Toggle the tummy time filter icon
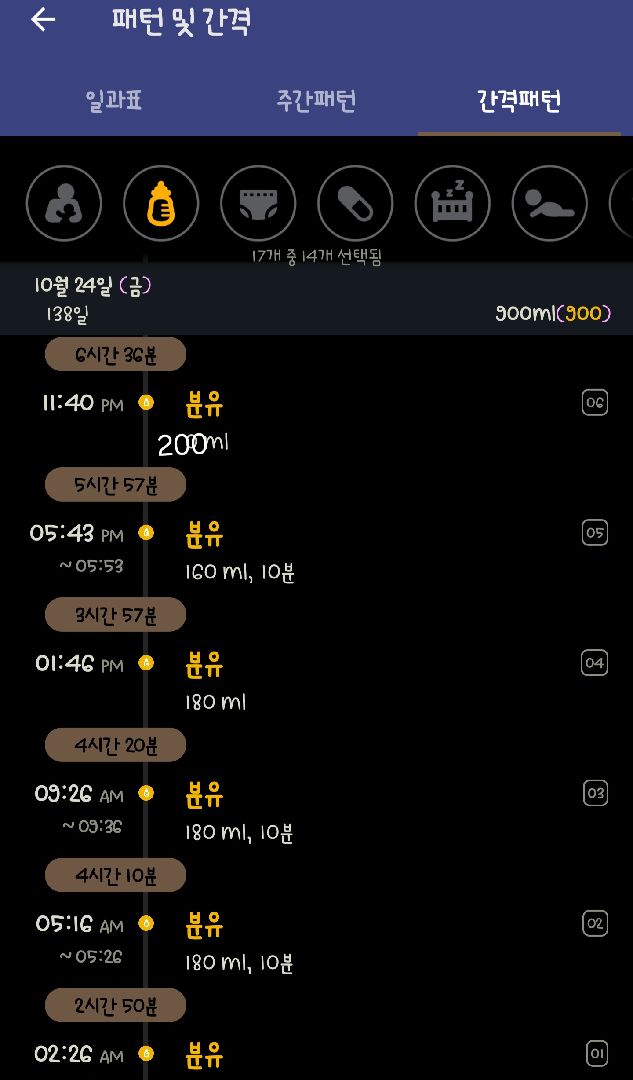 point(549,204)
